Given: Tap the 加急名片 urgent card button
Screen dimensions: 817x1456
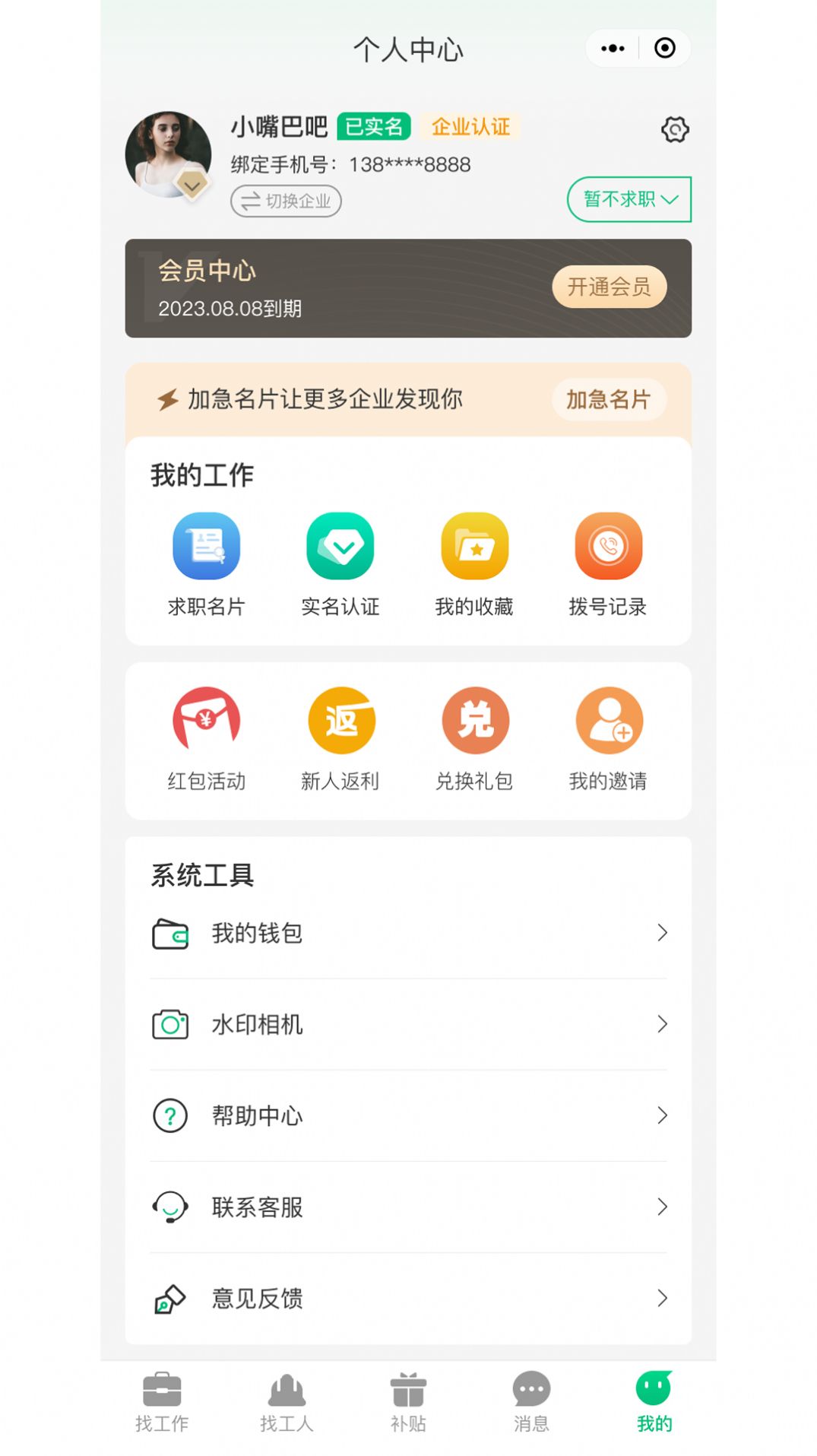Looking at the screenshot, I should point(608,399).
